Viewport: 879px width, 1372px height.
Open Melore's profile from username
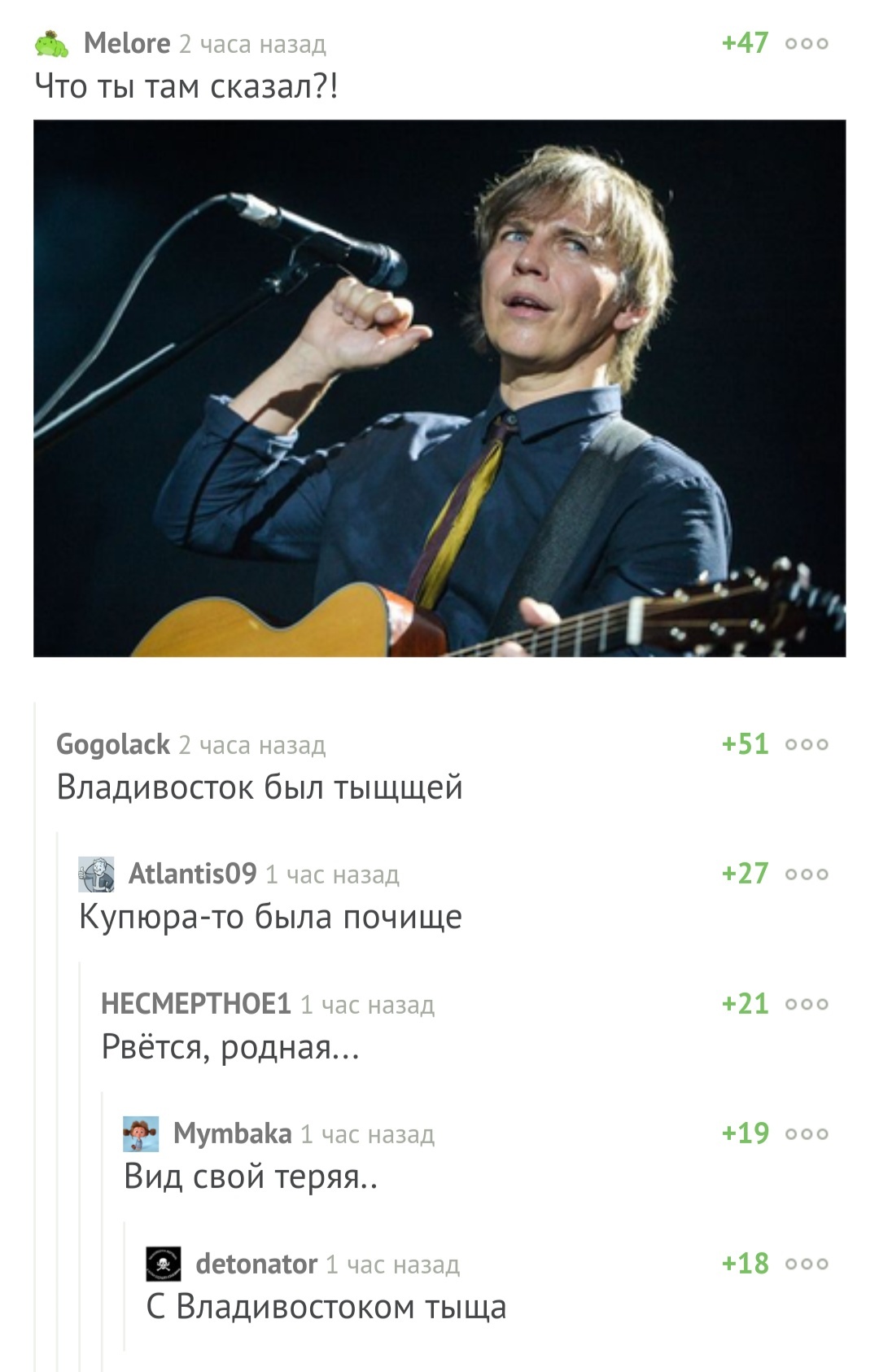click(127, 43)
